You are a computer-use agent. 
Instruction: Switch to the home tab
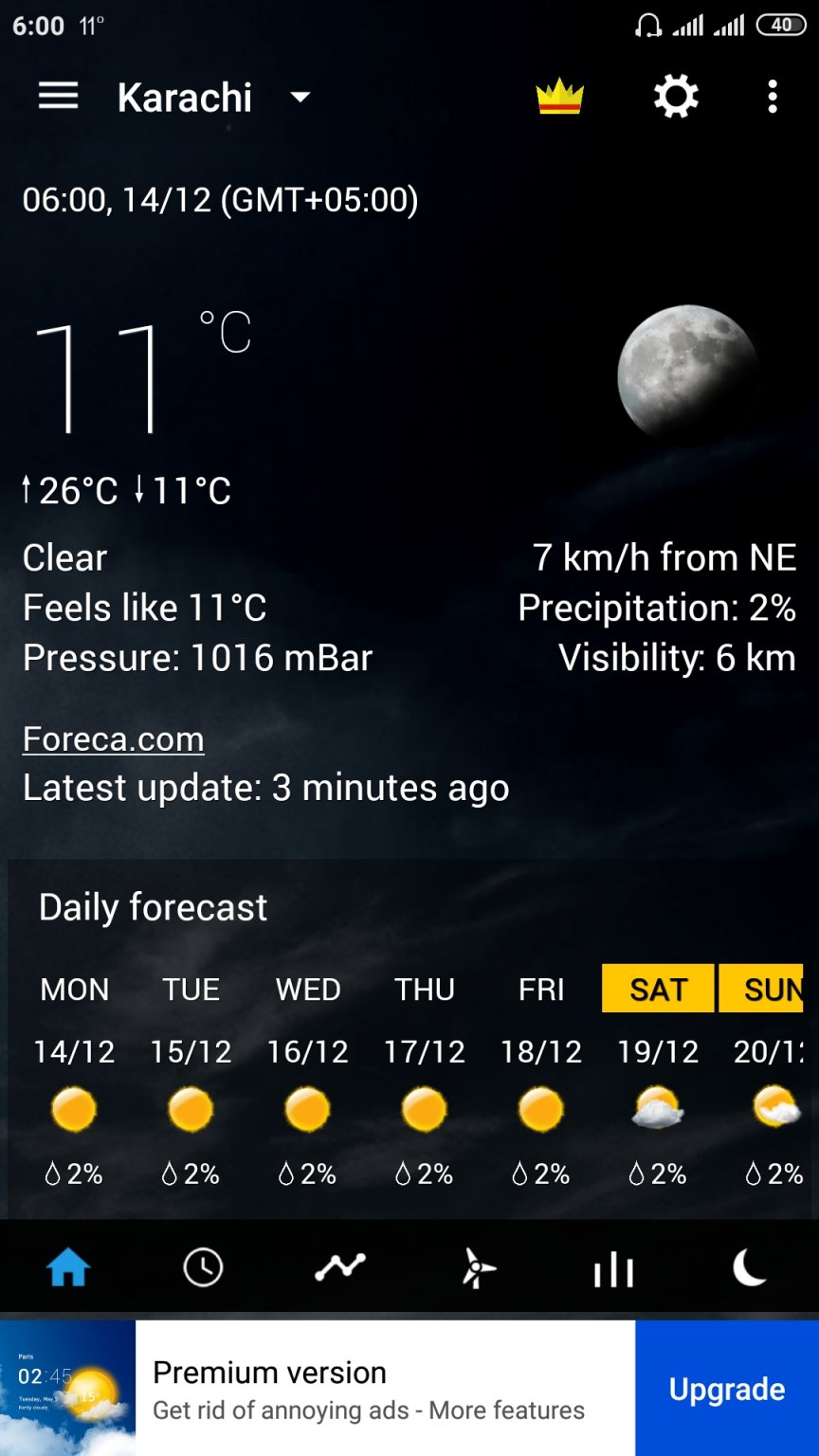point(68,1268)
